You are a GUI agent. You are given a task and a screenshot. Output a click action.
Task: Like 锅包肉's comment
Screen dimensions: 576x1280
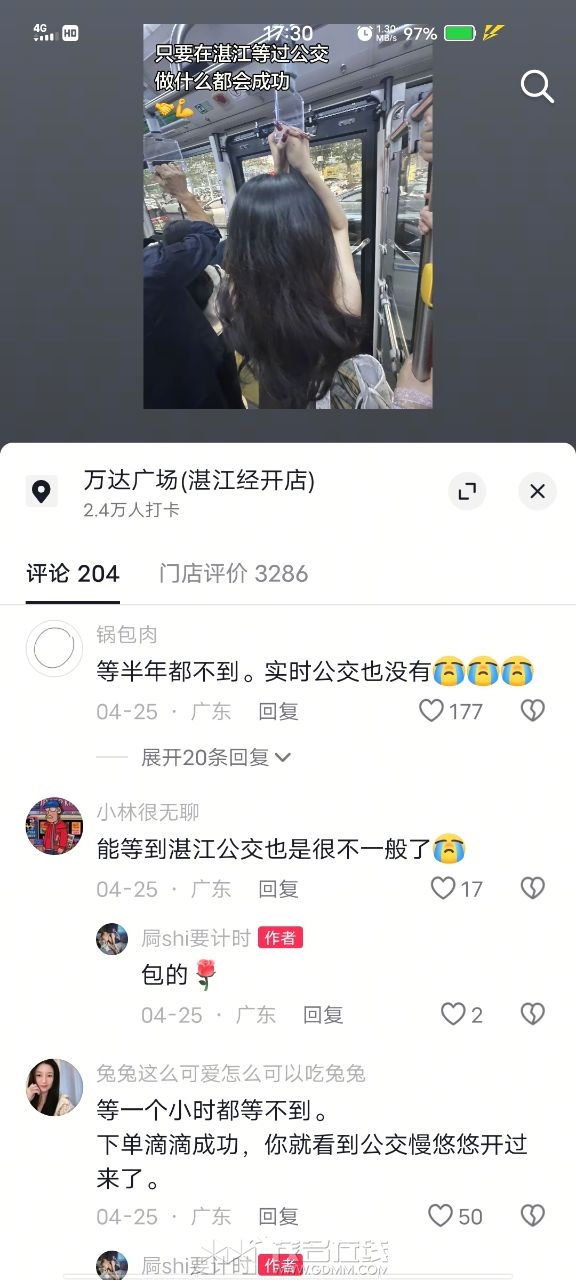pyautogui.click(x=450, y=711)
